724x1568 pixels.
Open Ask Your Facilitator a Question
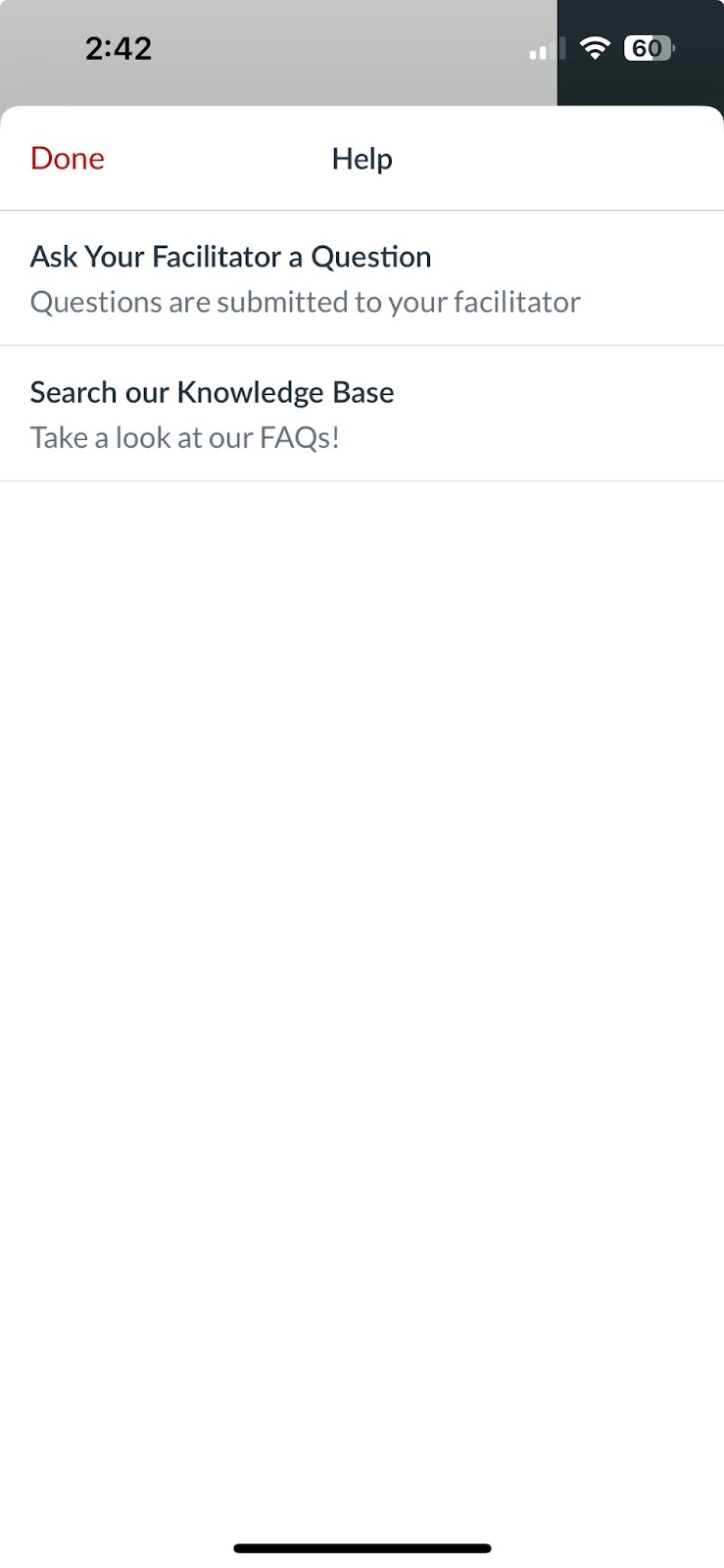point(362,278)
